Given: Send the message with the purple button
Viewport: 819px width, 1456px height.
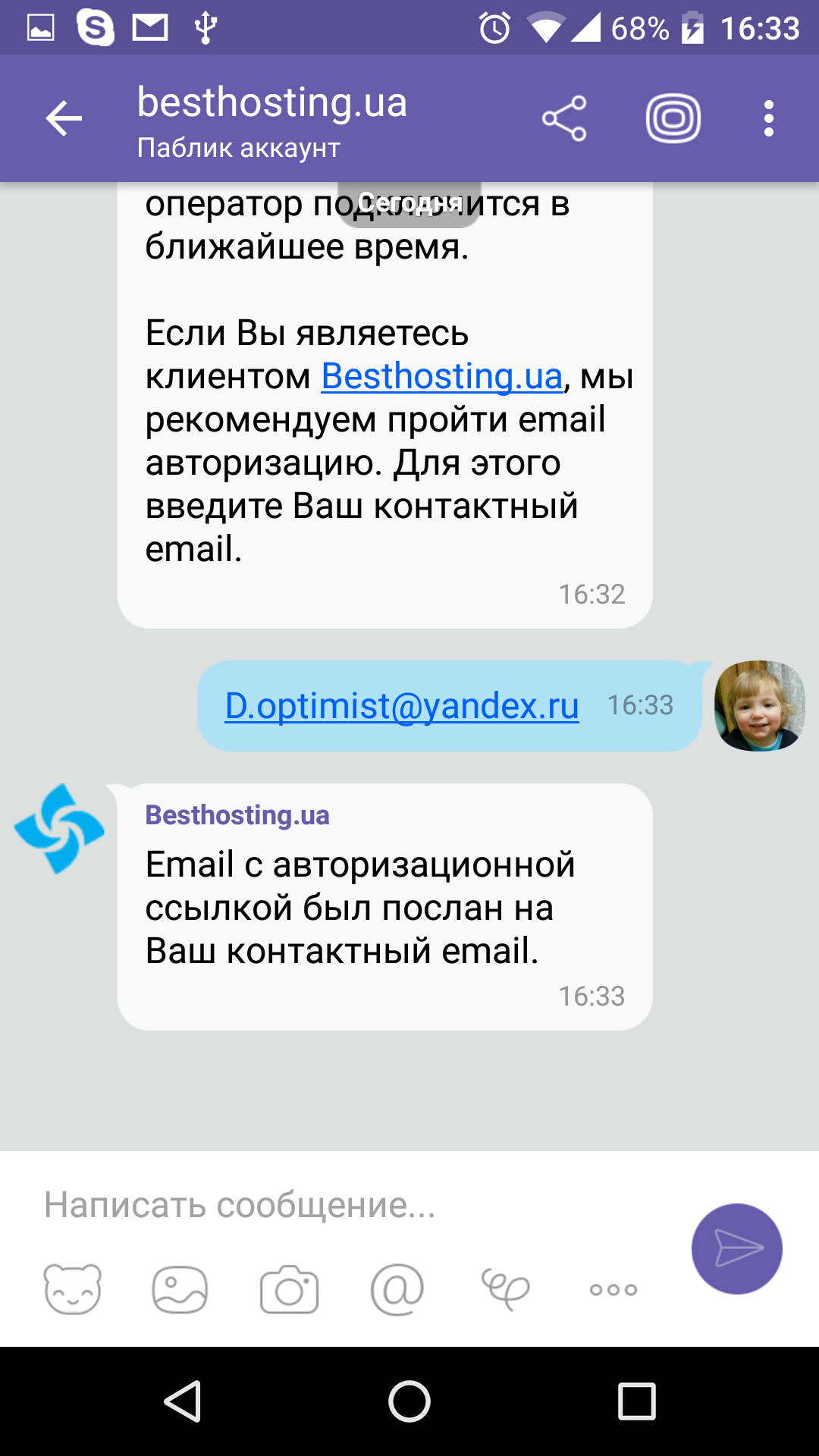Looking at the screenshot, I should (x=737, y=1249).
